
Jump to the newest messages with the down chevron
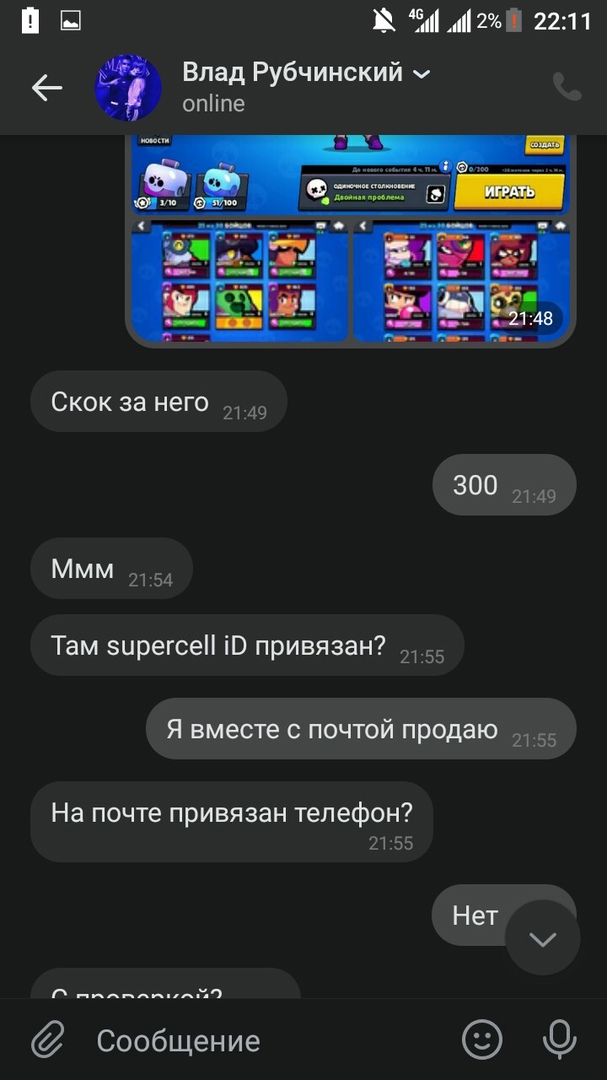pyautogui.click(x=542, y=938)
